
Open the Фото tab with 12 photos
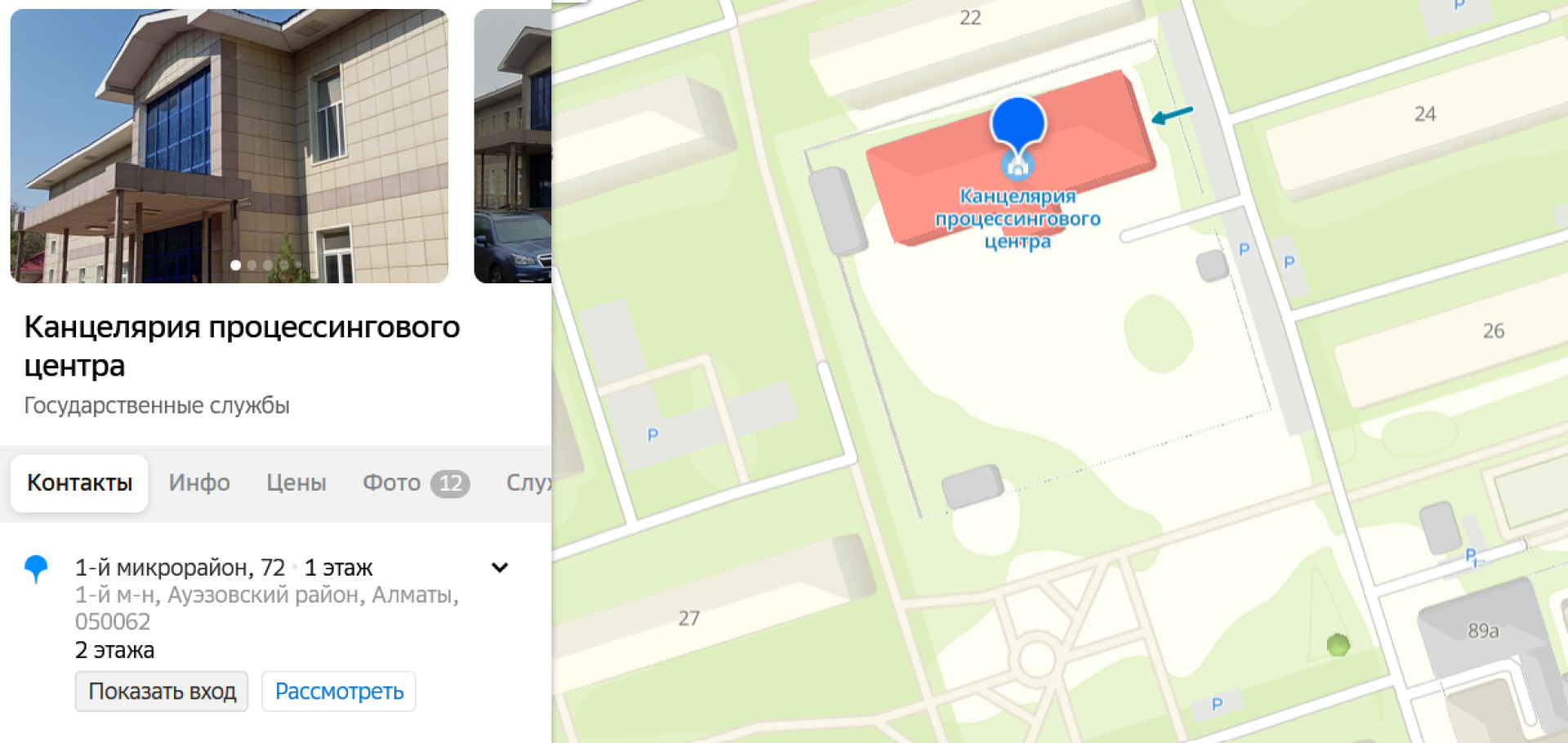tap(415, 483)
